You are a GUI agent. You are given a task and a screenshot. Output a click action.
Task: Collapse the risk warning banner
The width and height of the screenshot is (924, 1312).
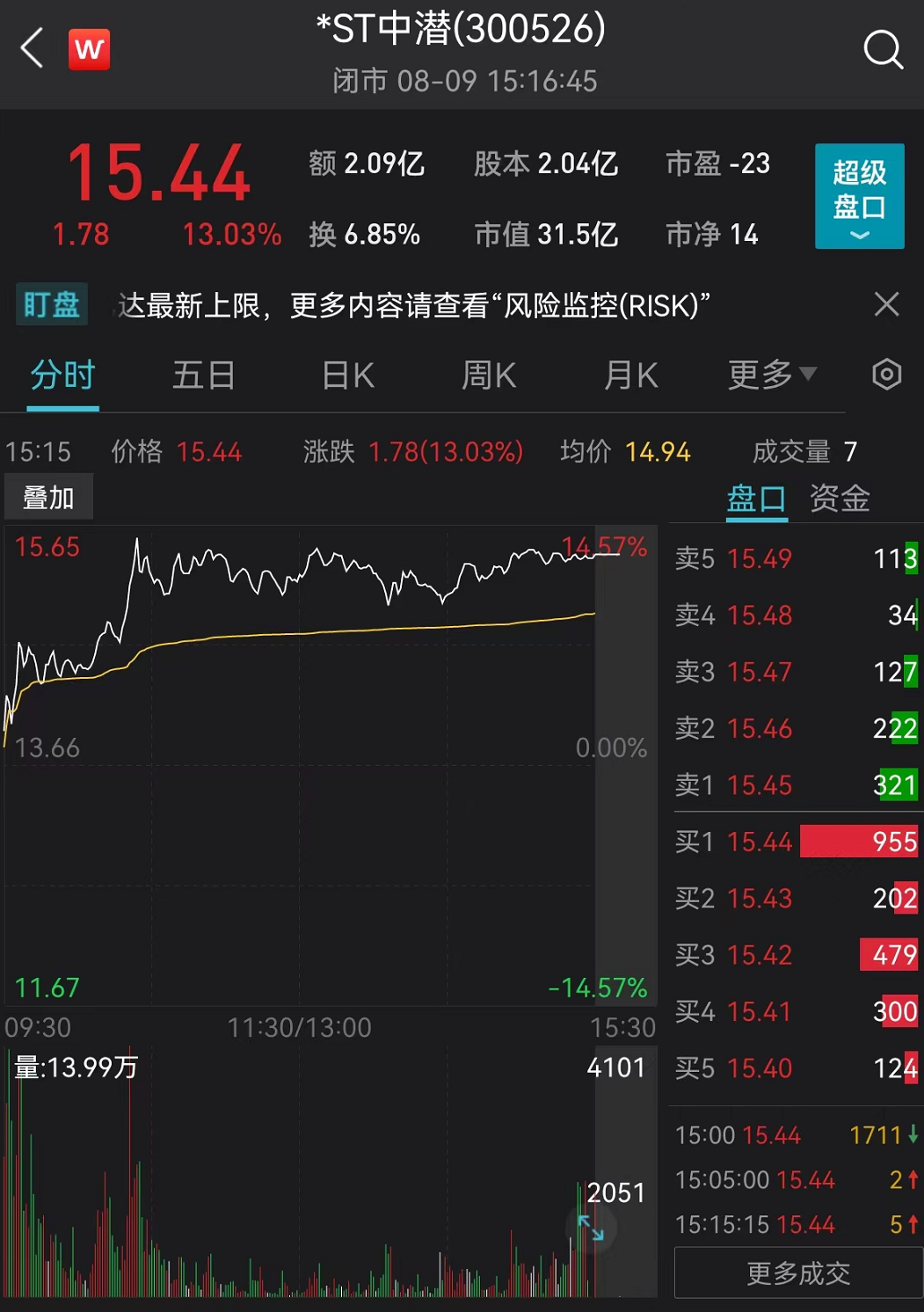888,305
